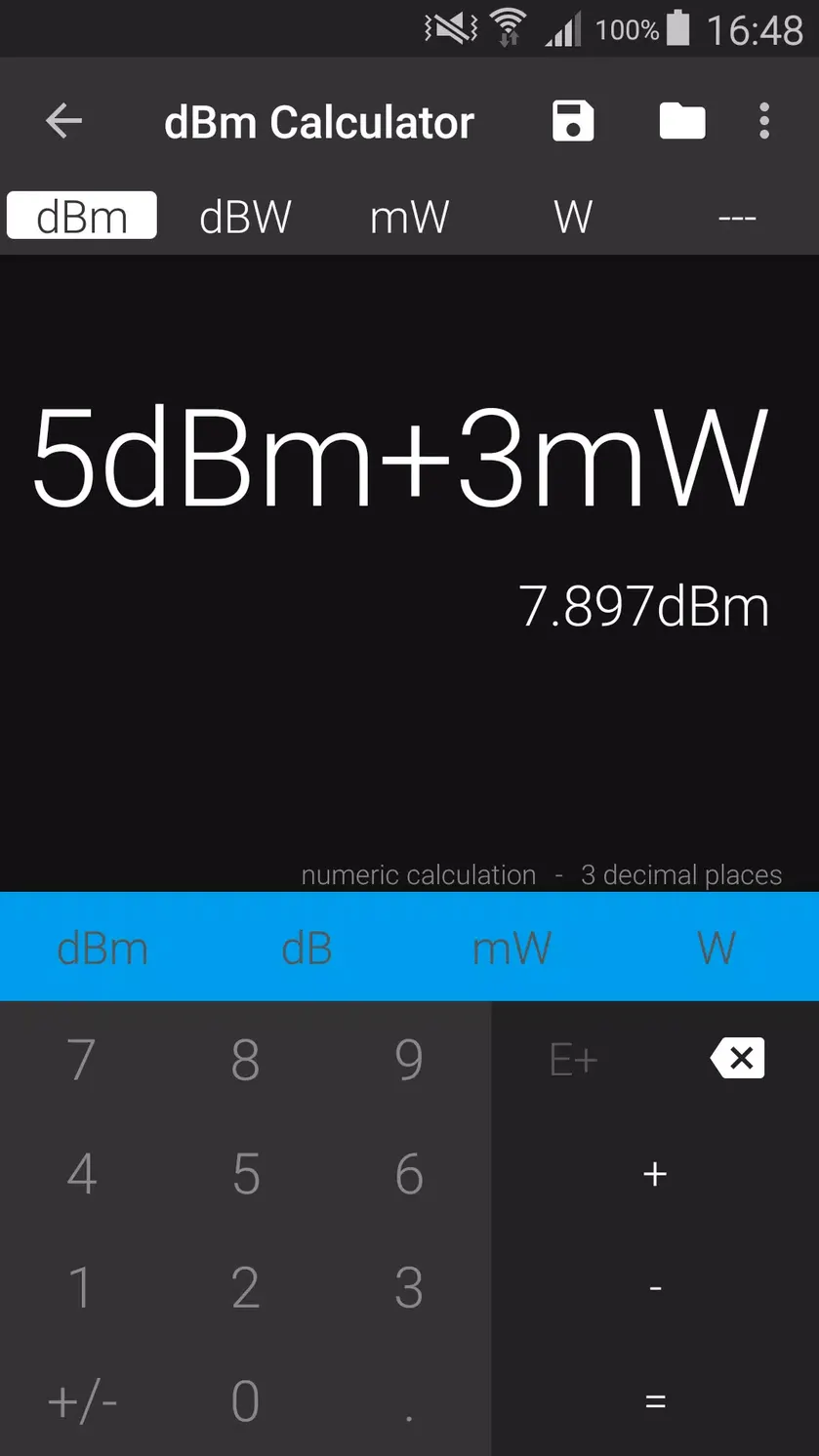819x1456 pixels.
Task: Open the overflow menu
Action: [764, 121]
